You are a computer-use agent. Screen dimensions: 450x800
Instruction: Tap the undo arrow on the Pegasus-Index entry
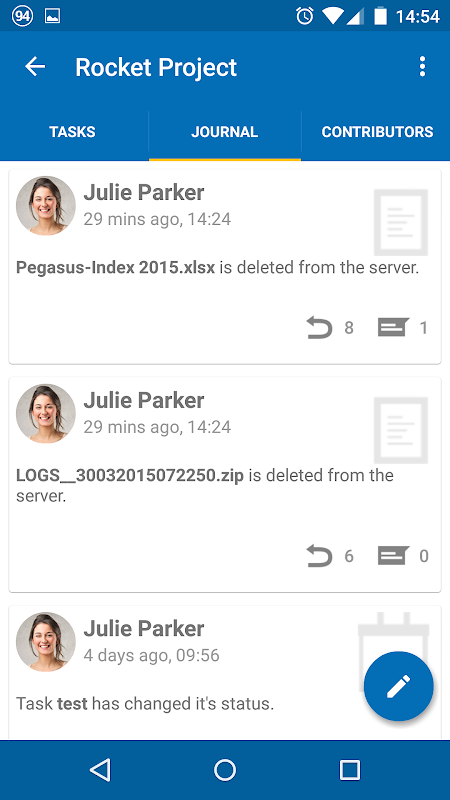319,328
